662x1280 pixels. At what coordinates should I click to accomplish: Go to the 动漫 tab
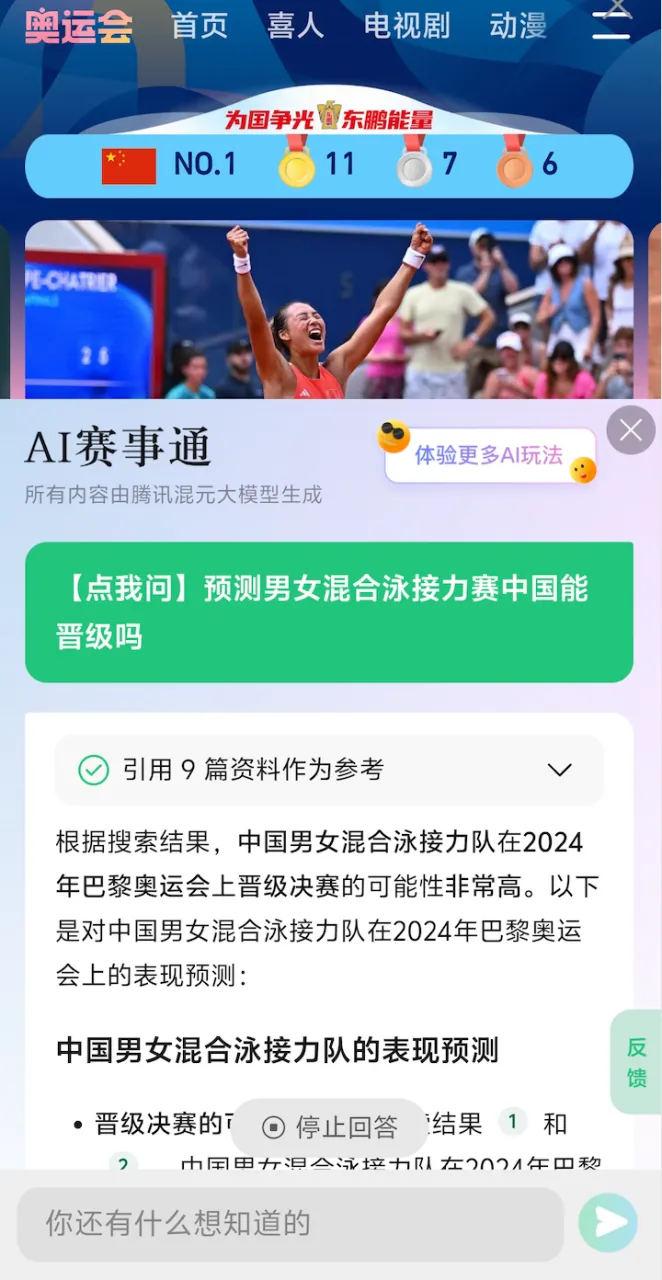pyautogui.click(x=518, y=25)
